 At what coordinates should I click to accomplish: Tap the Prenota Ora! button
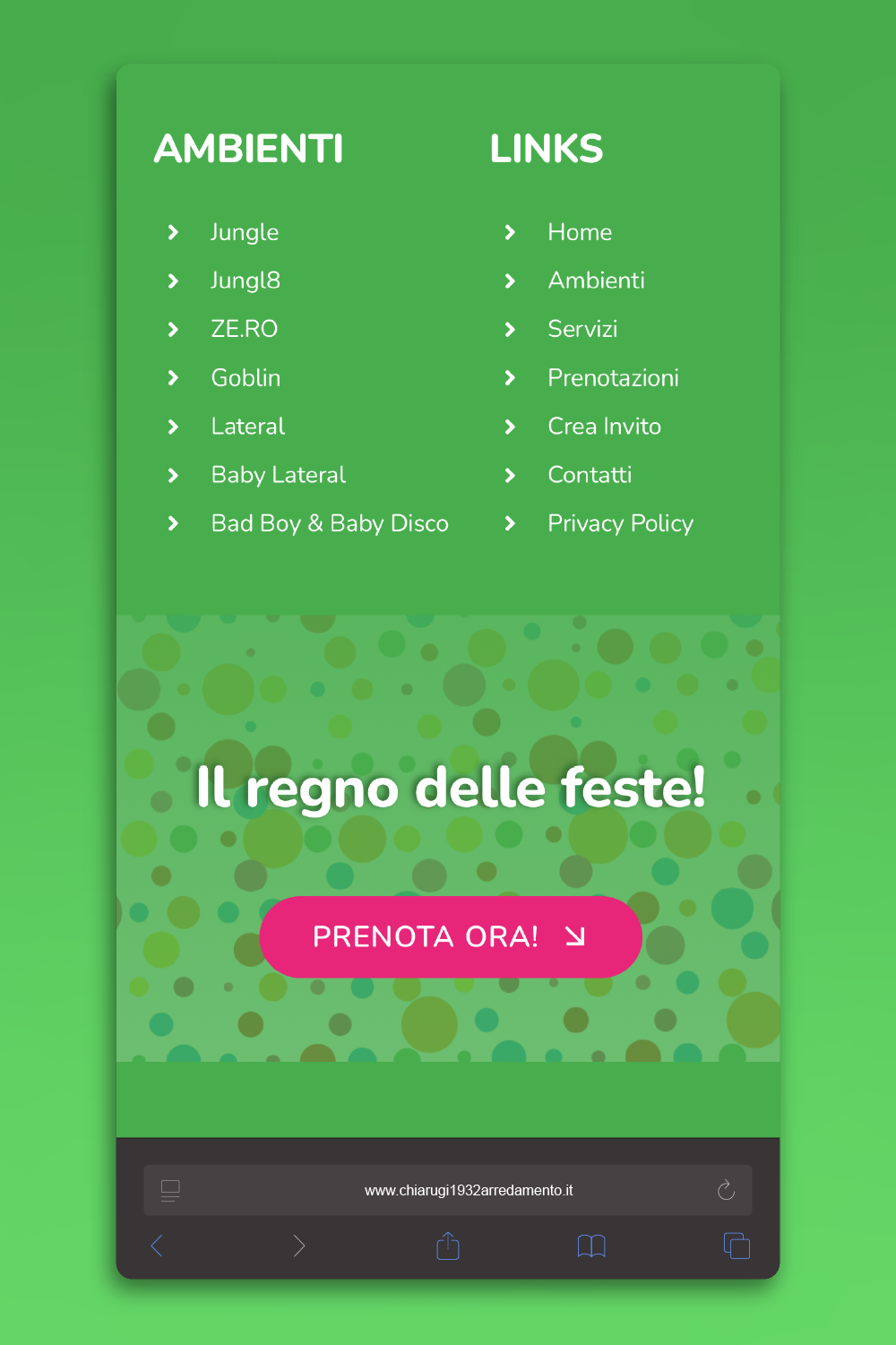[x=450, y=936]
